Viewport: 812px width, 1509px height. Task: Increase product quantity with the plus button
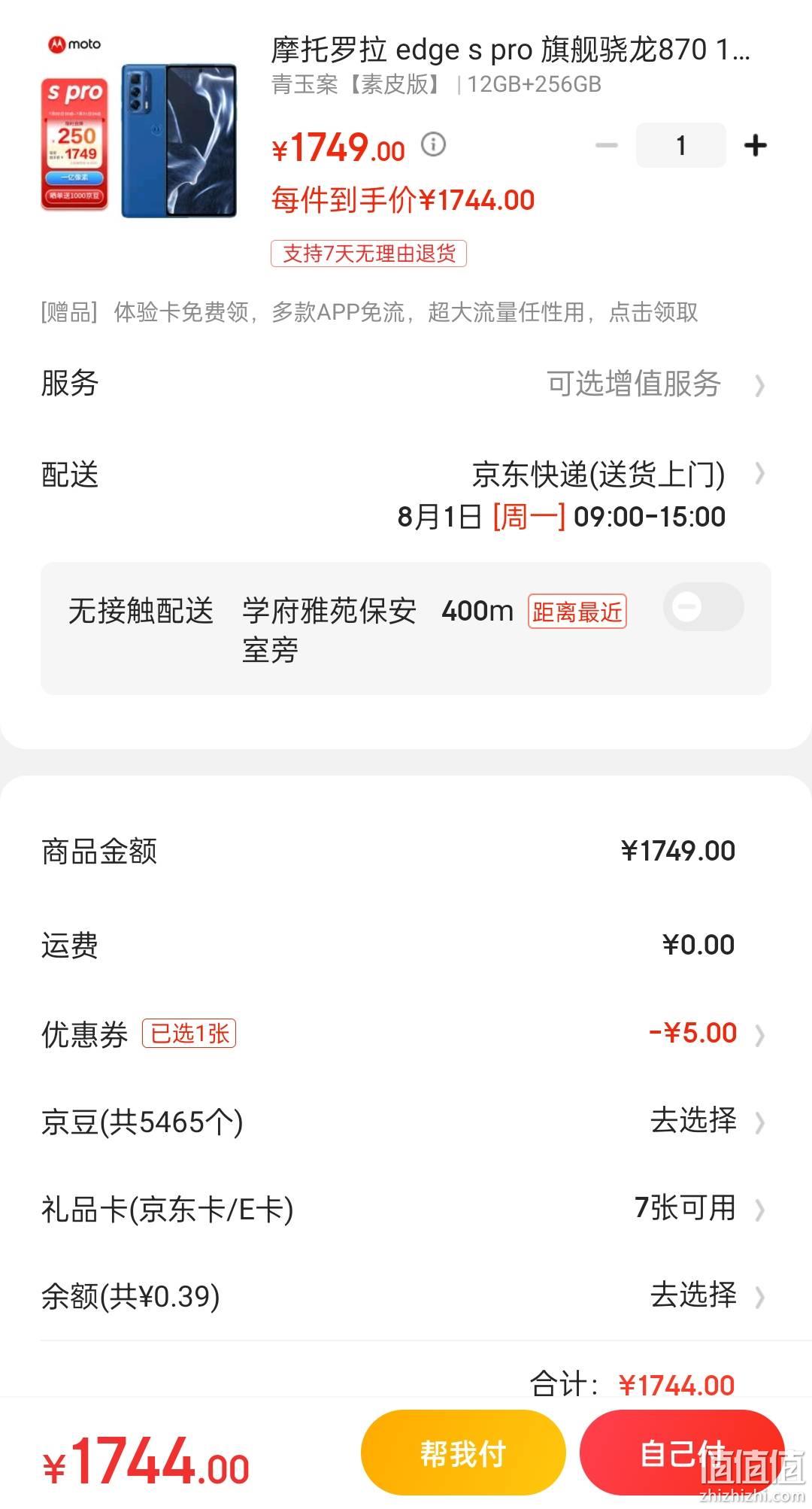pyautogui.click(x=756, y=146)
